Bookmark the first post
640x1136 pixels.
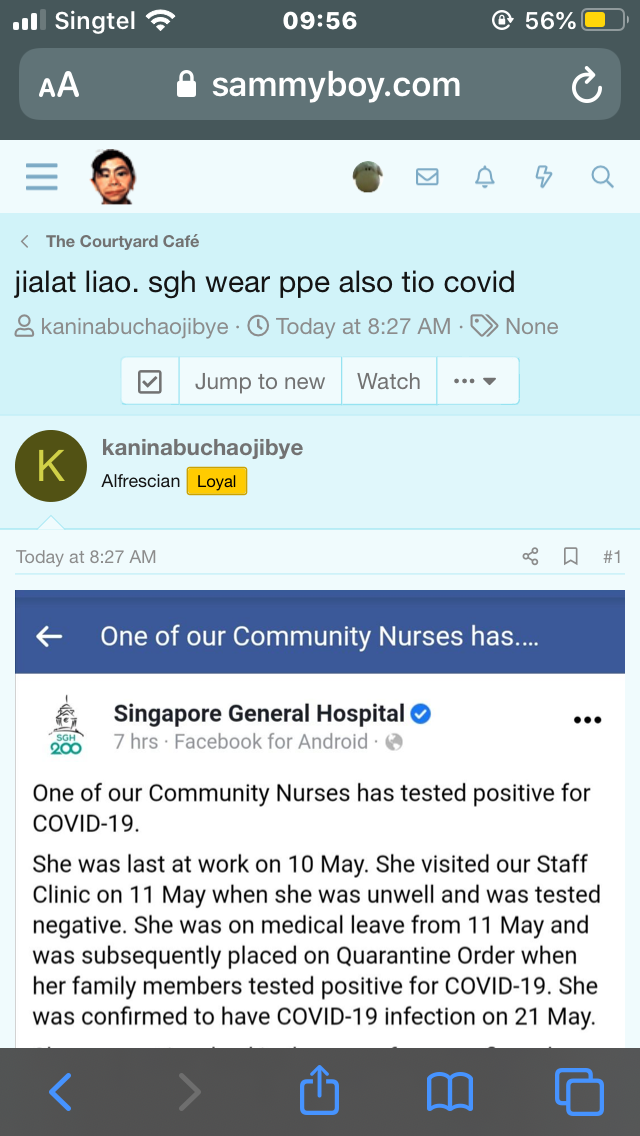571,557
